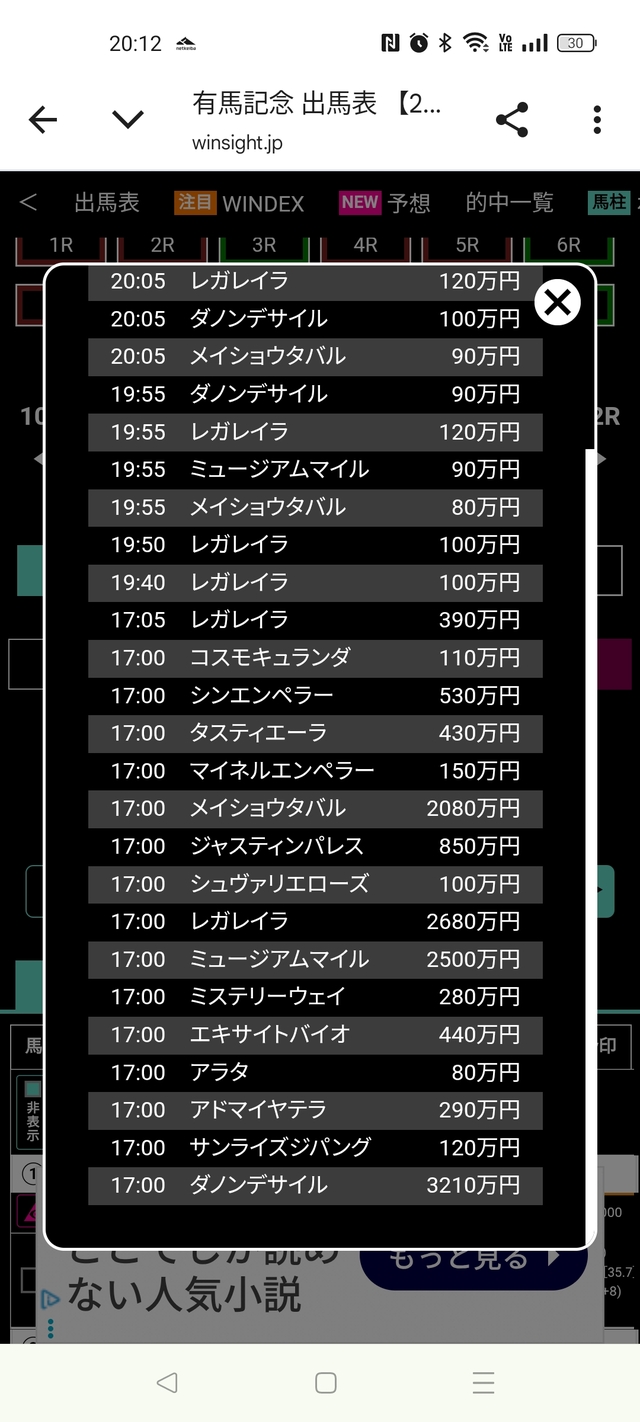Switch to the 出馬表 tab

click(107, 203)
